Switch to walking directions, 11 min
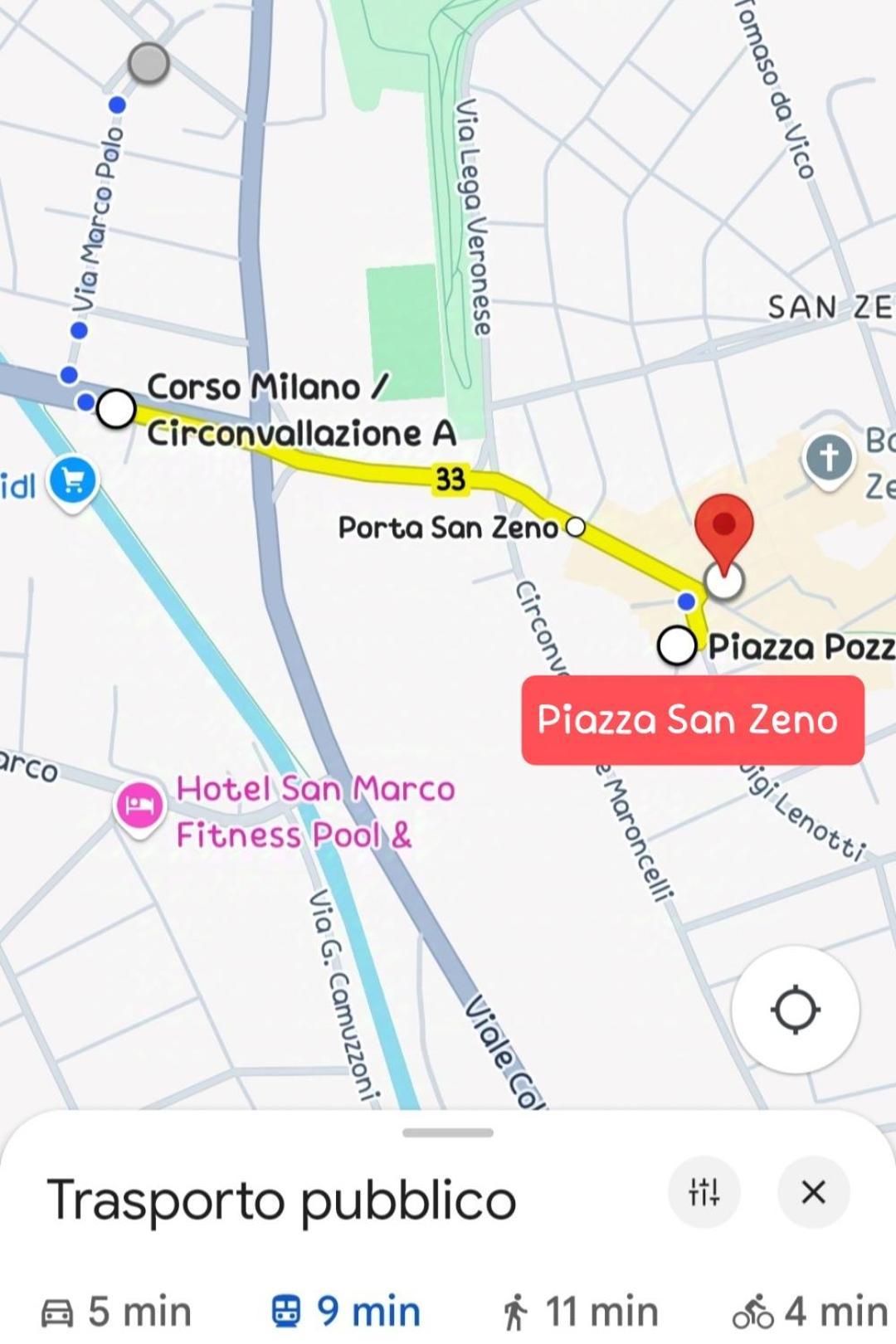This screenshot has height=1344, width=896. tap(580, 1312)
